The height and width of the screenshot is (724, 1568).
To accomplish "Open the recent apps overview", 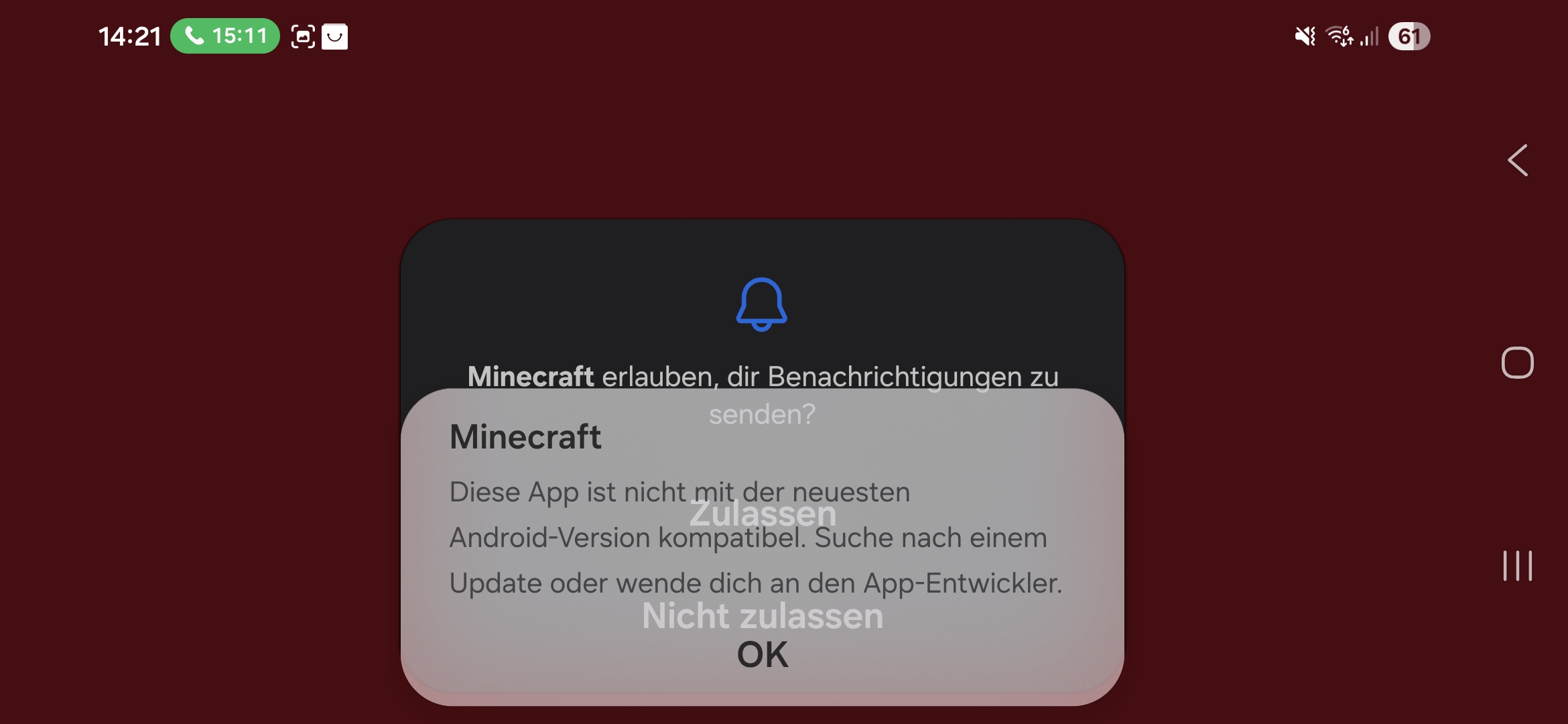I will coord(1518,566).
